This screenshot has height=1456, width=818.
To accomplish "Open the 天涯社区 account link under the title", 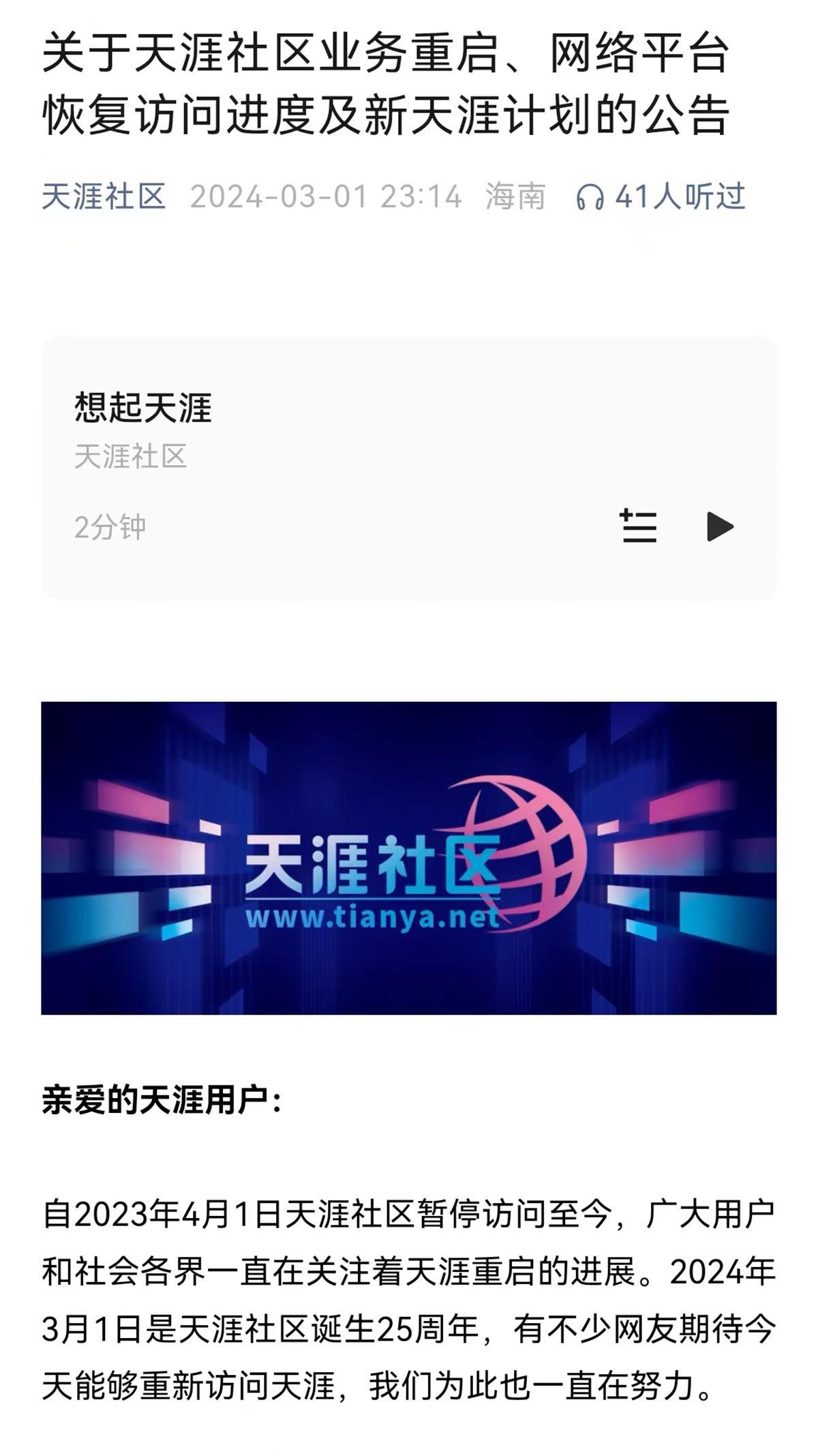I will tap(104, 197).
